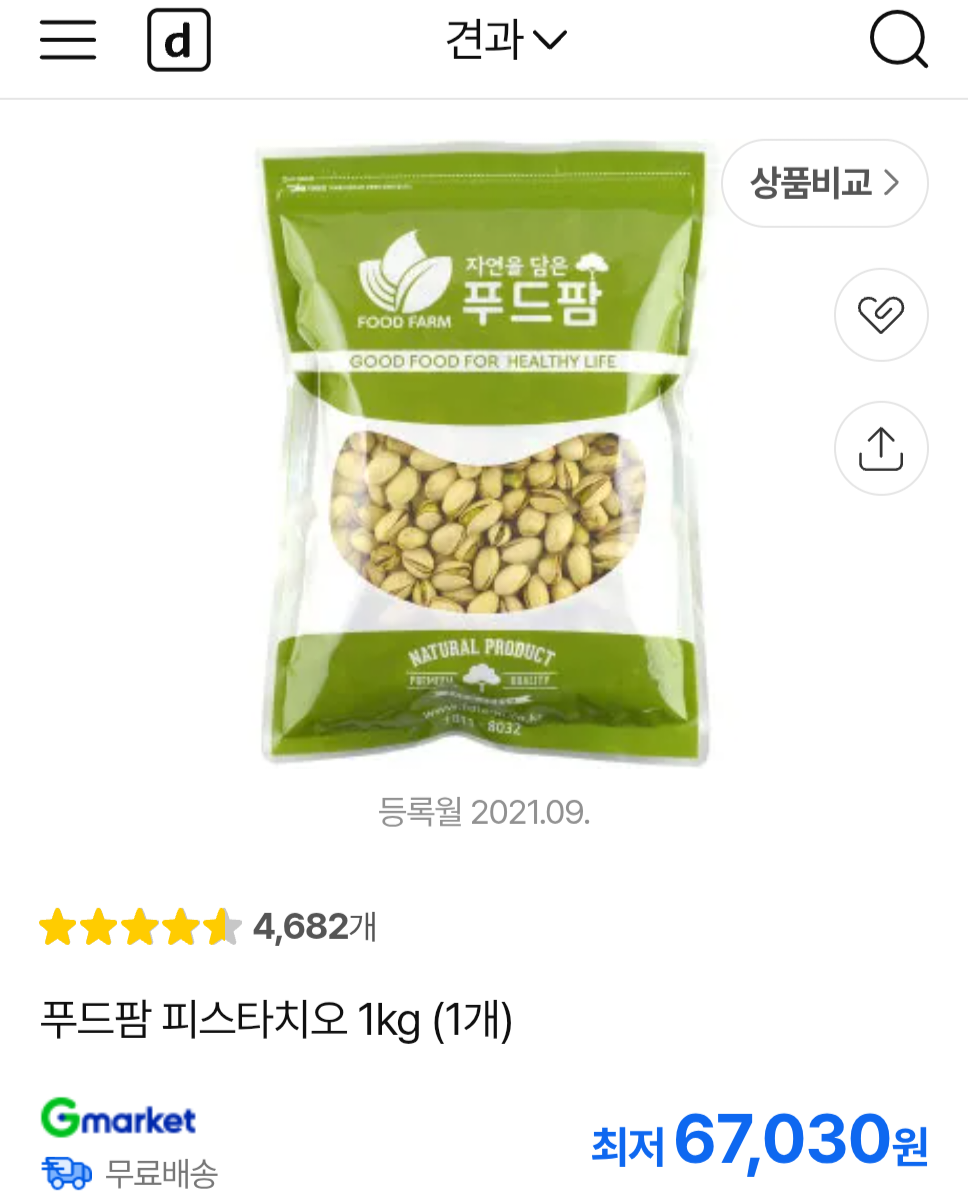Screen dimensions: 968x1203
Task: Tap the heart-tag wishlist icon
Action: click(x=880, y=314)
